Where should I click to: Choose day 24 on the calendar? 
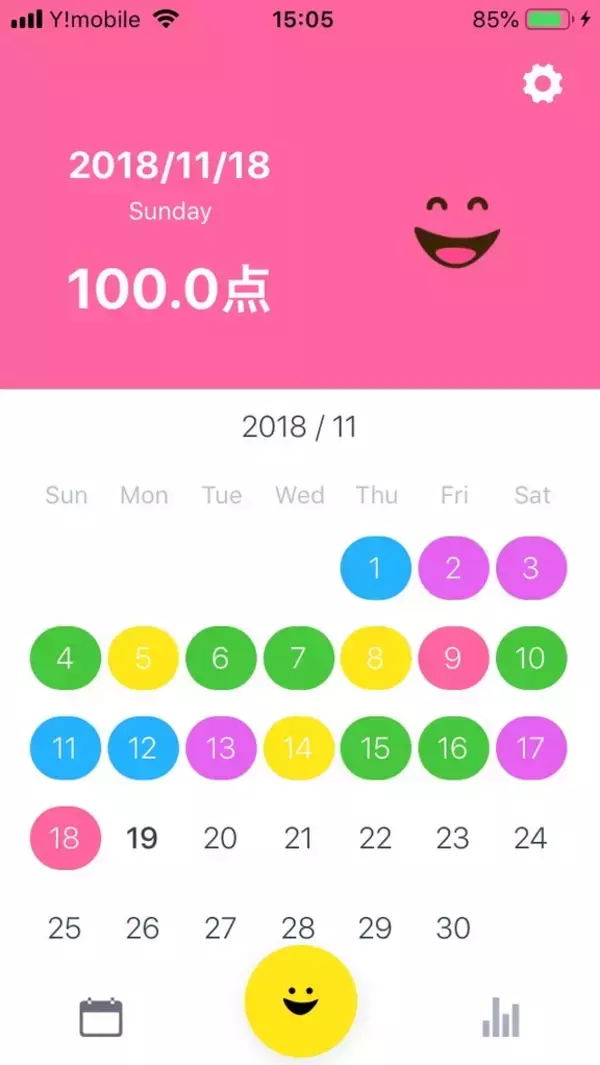pos(531,838)
